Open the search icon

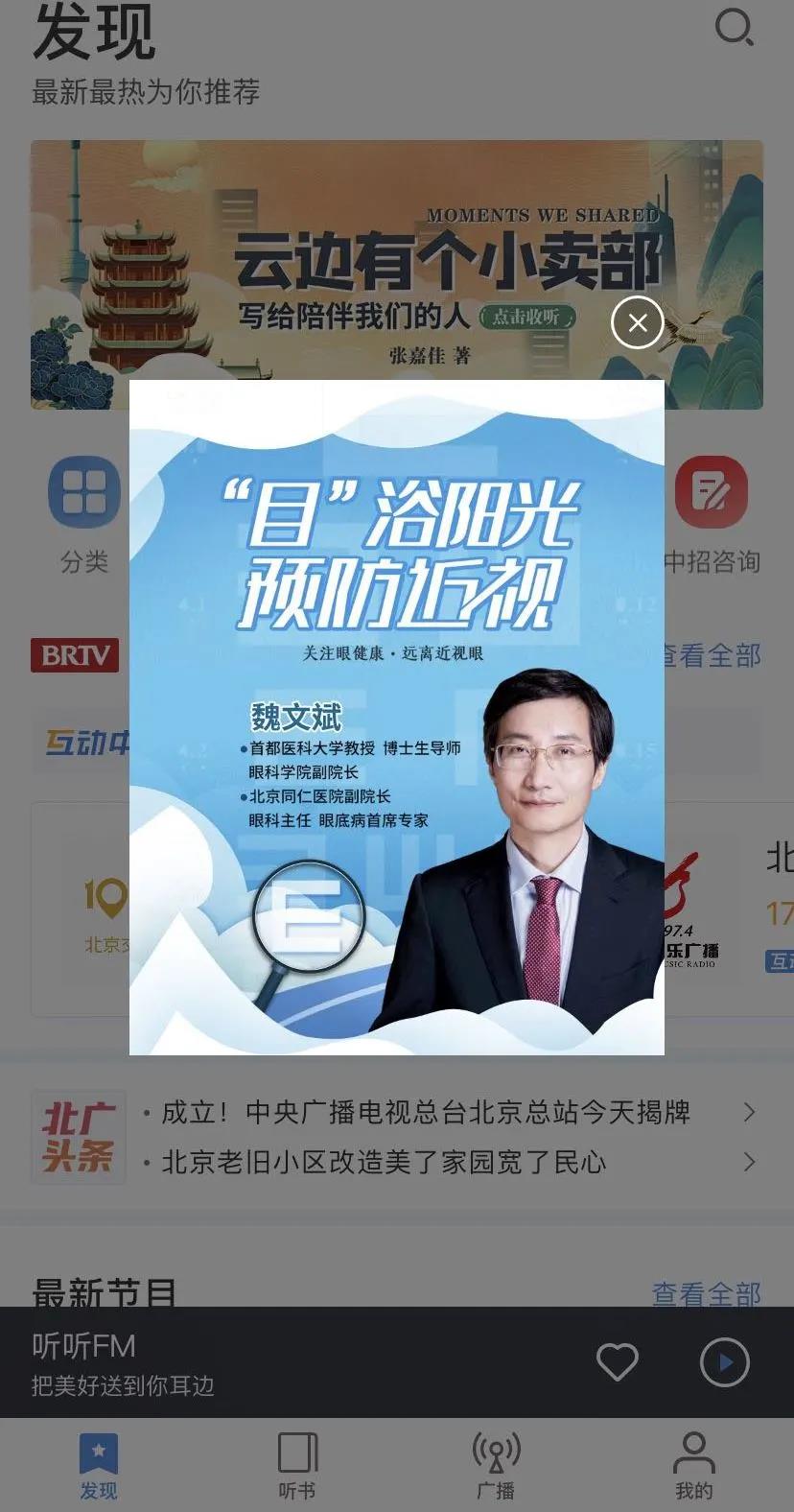[734, 28]
